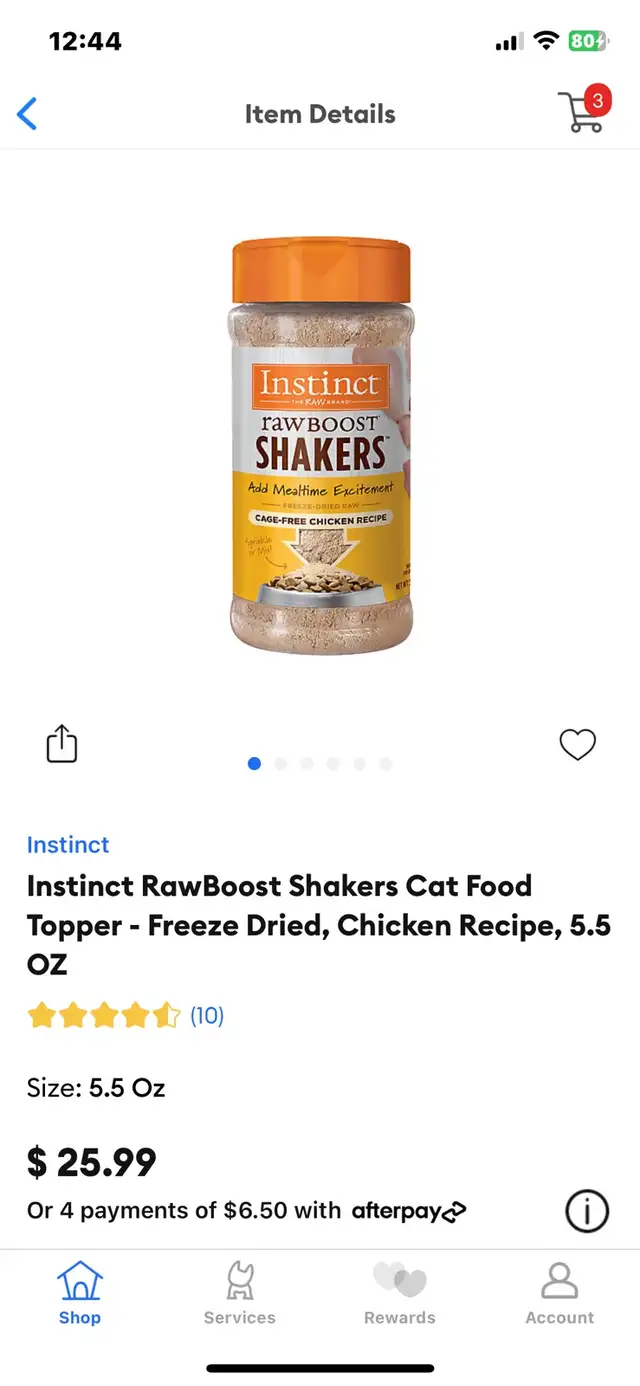Screen dimensions: 640x1386
Task: Switch to the Shop tab
Action: click(x=80, y=1294)
